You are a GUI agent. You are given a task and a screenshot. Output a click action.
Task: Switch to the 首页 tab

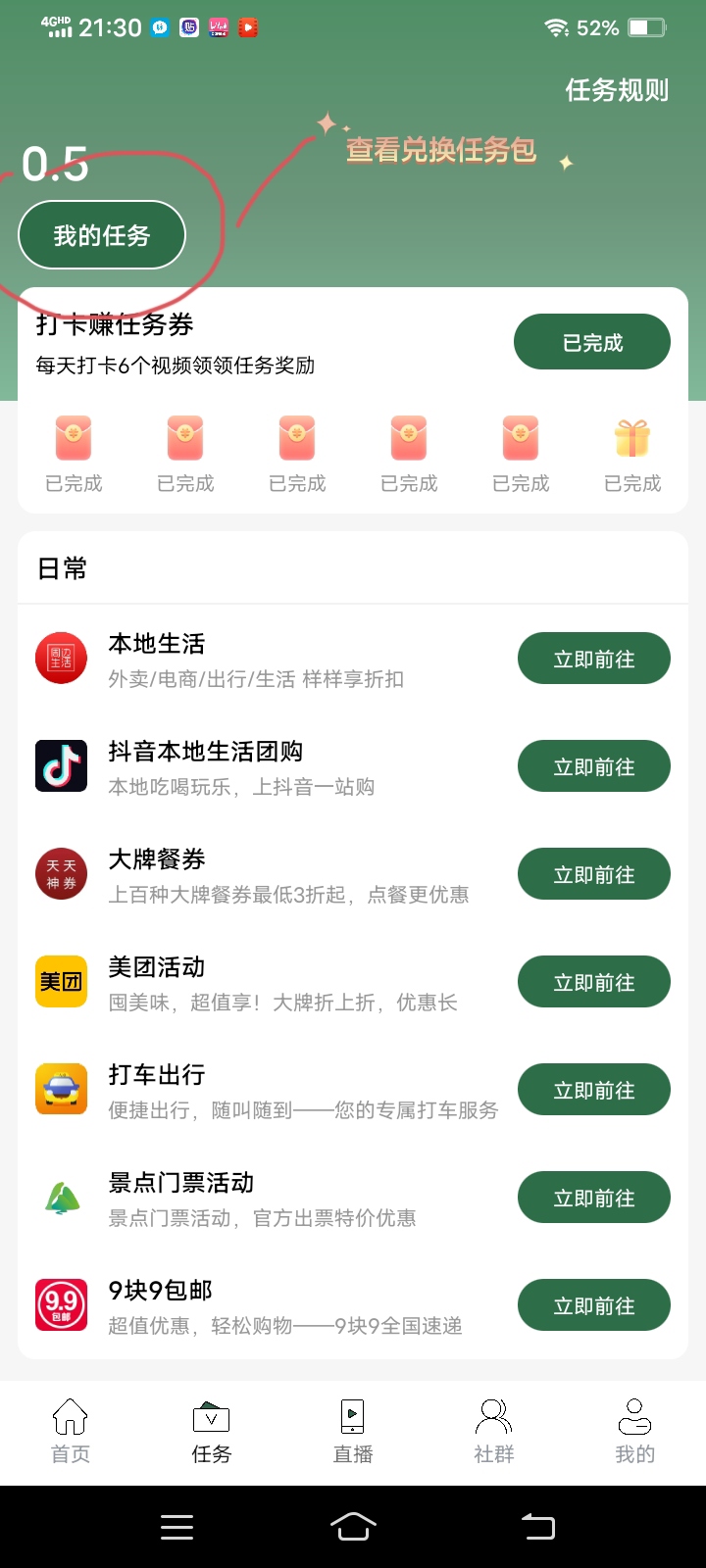pyautogui.click(x=71, y=1432)
